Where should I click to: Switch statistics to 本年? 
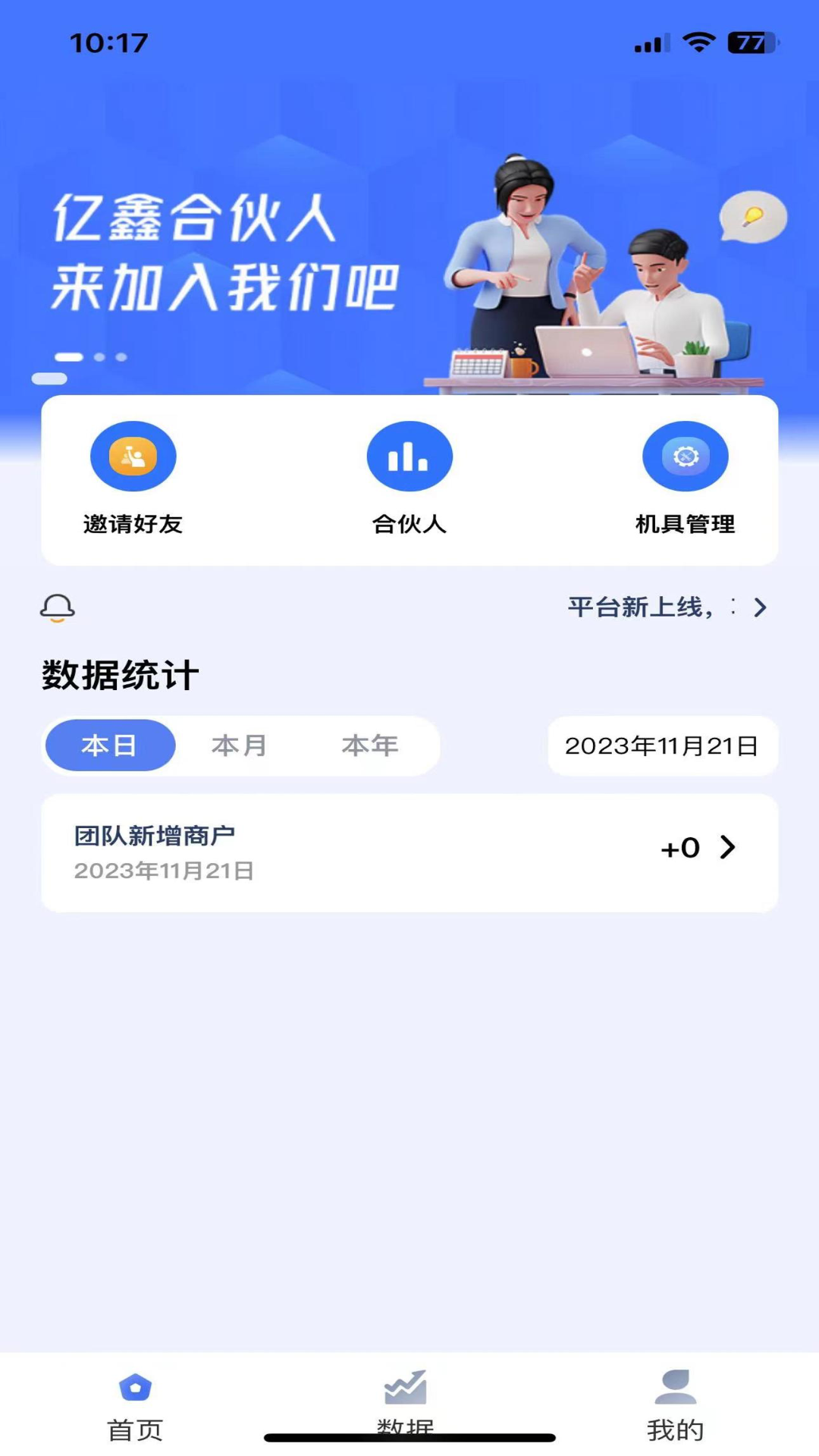pos(370,746)
